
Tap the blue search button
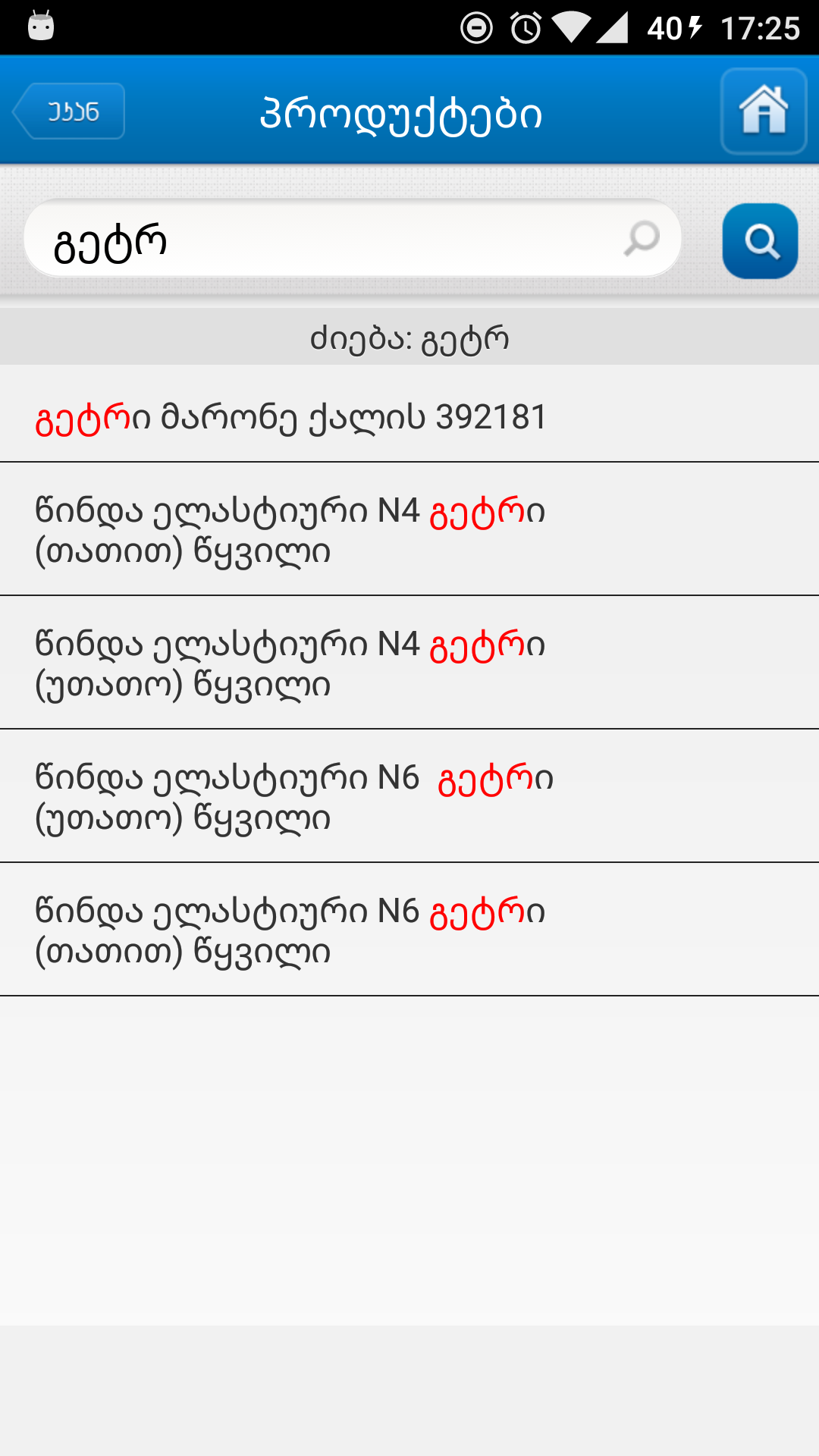pyautogui.click(x=760, y=241)
